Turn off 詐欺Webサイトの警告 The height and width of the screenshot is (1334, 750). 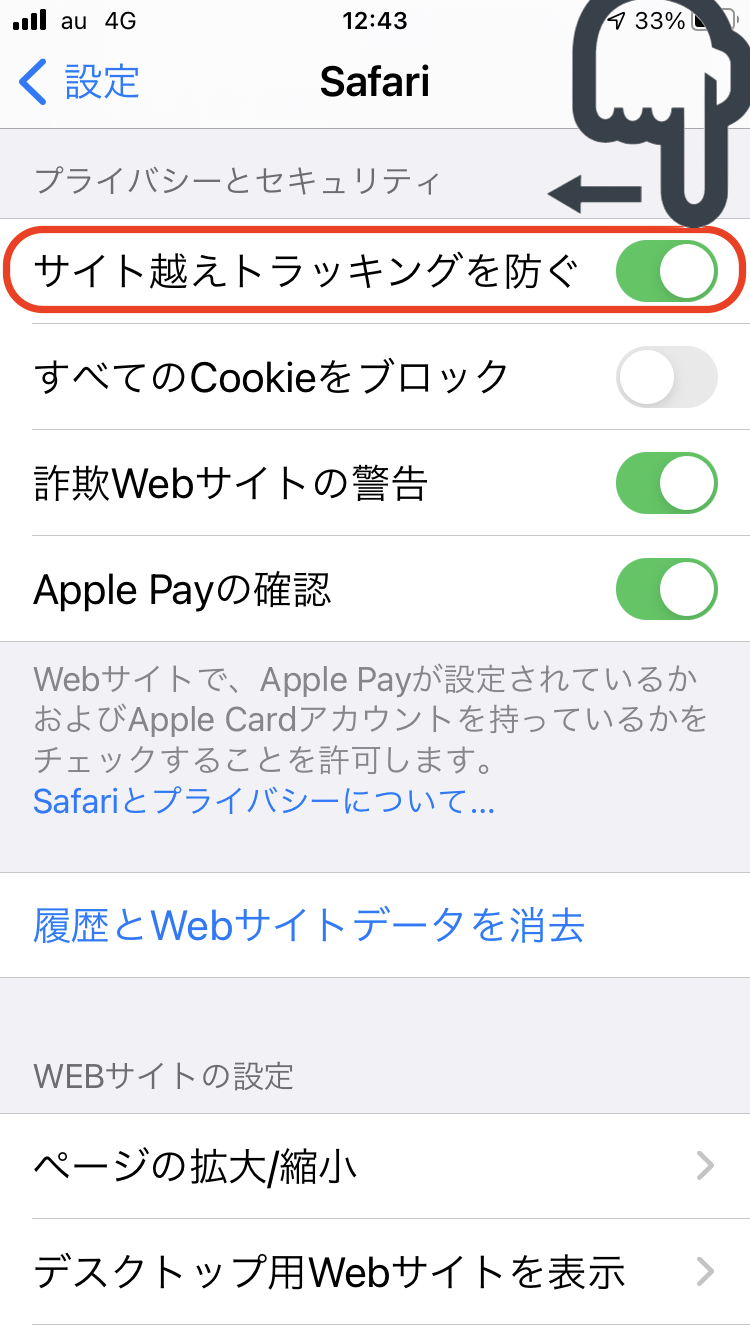point(667,483)
